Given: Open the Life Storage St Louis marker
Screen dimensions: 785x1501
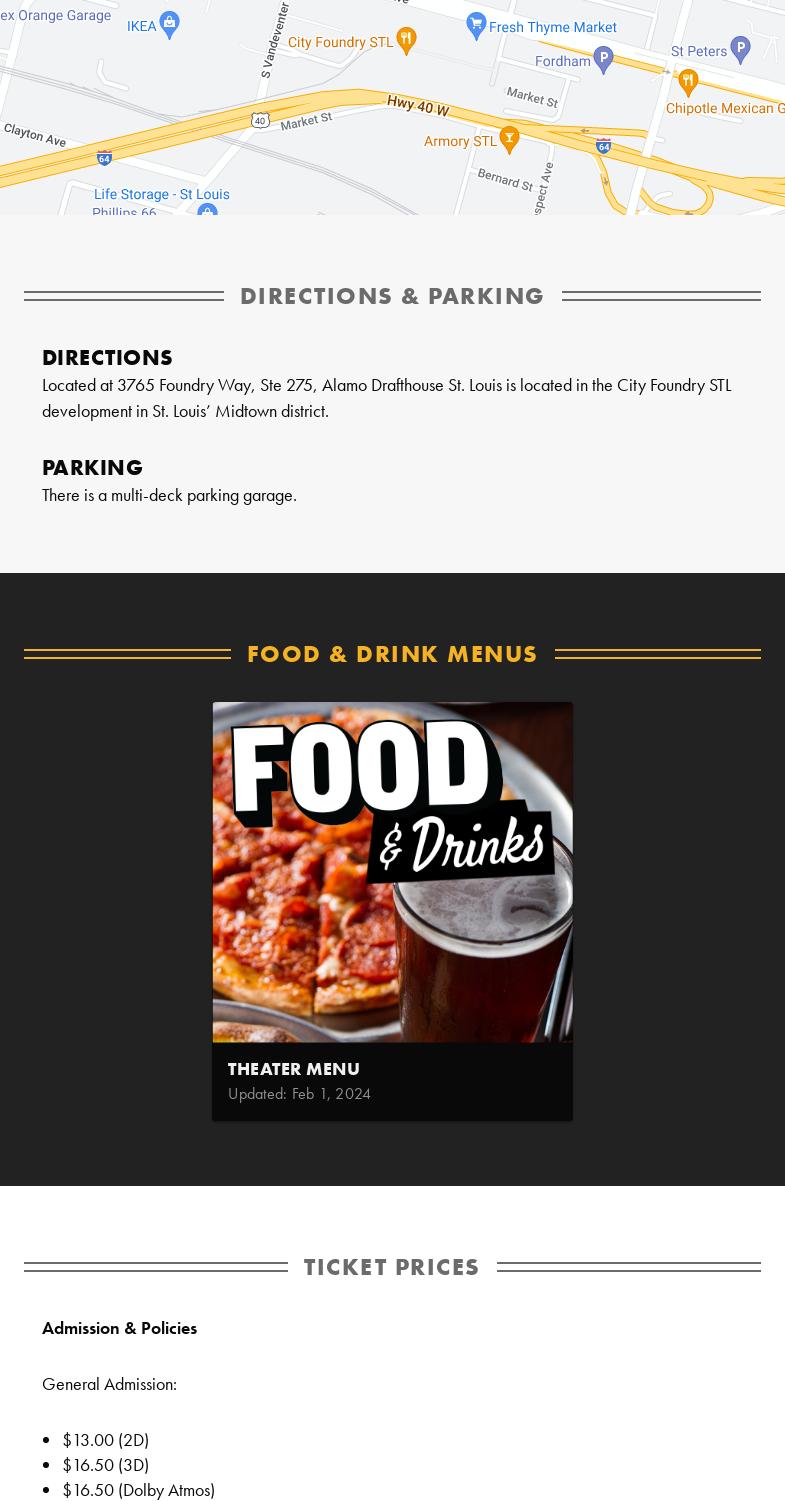Looking at the screenshot, I should (x=162, y=194).
